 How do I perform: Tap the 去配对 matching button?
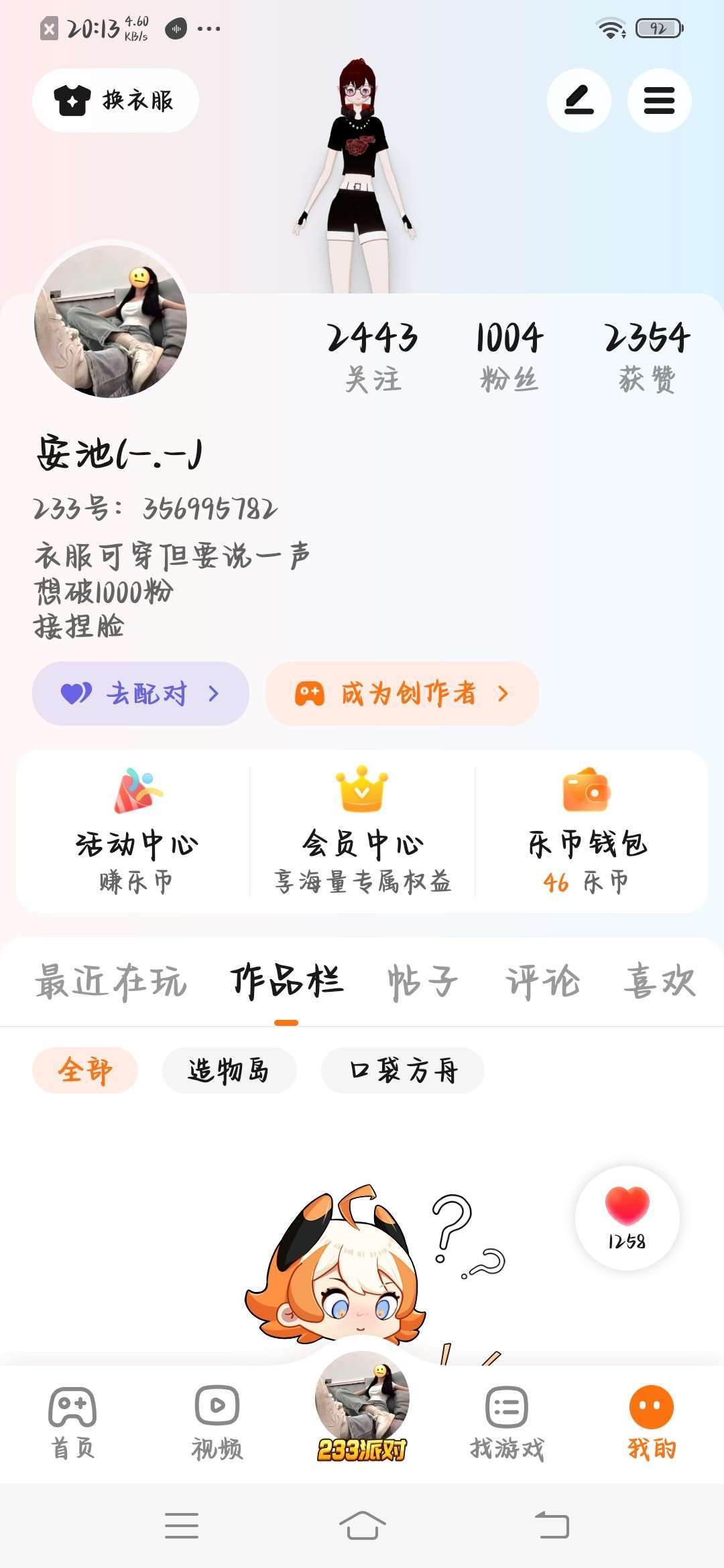tap(141, 694)
